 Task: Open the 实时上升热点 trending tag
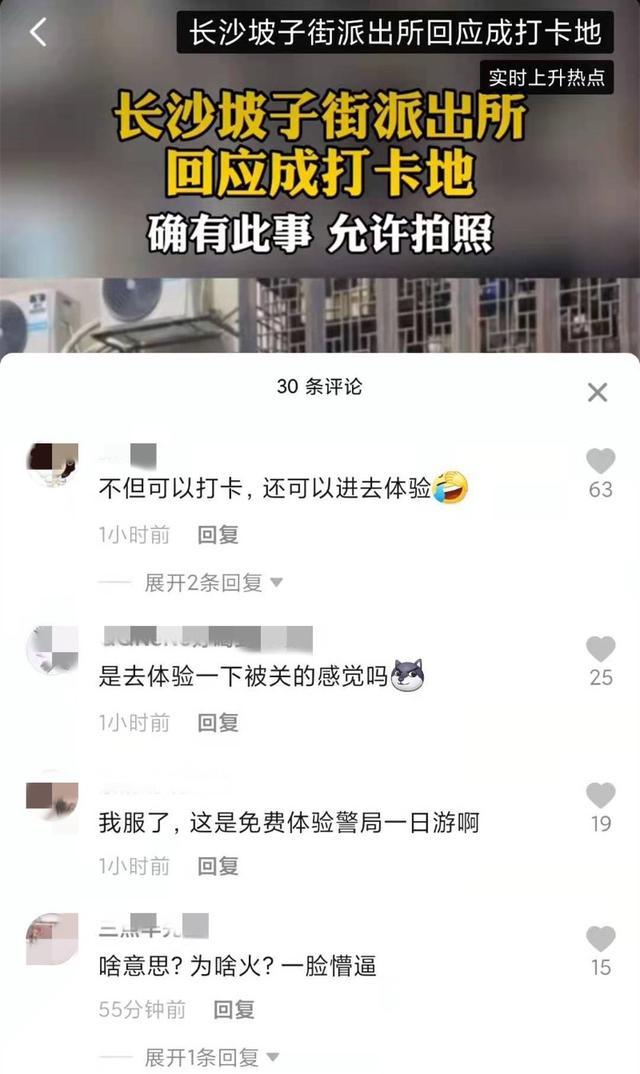coord(547,77)
